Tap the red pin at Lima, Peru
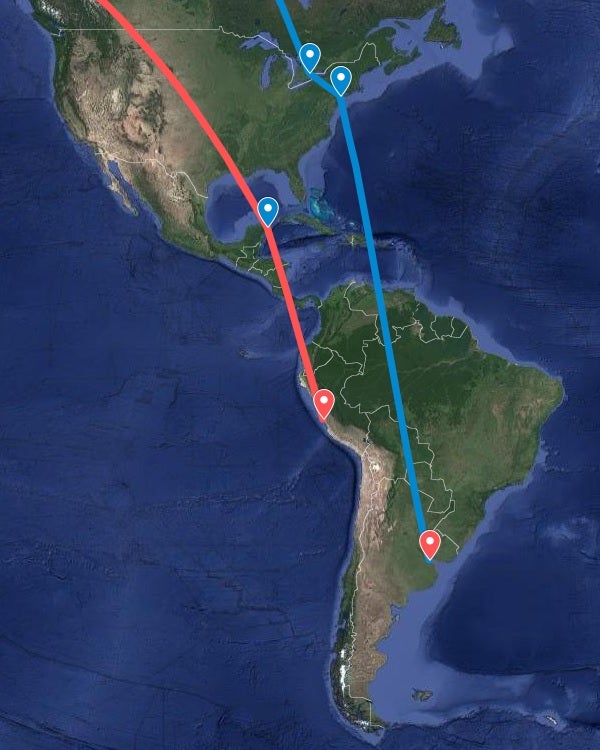The image size is (600, 750). (323, 403)
